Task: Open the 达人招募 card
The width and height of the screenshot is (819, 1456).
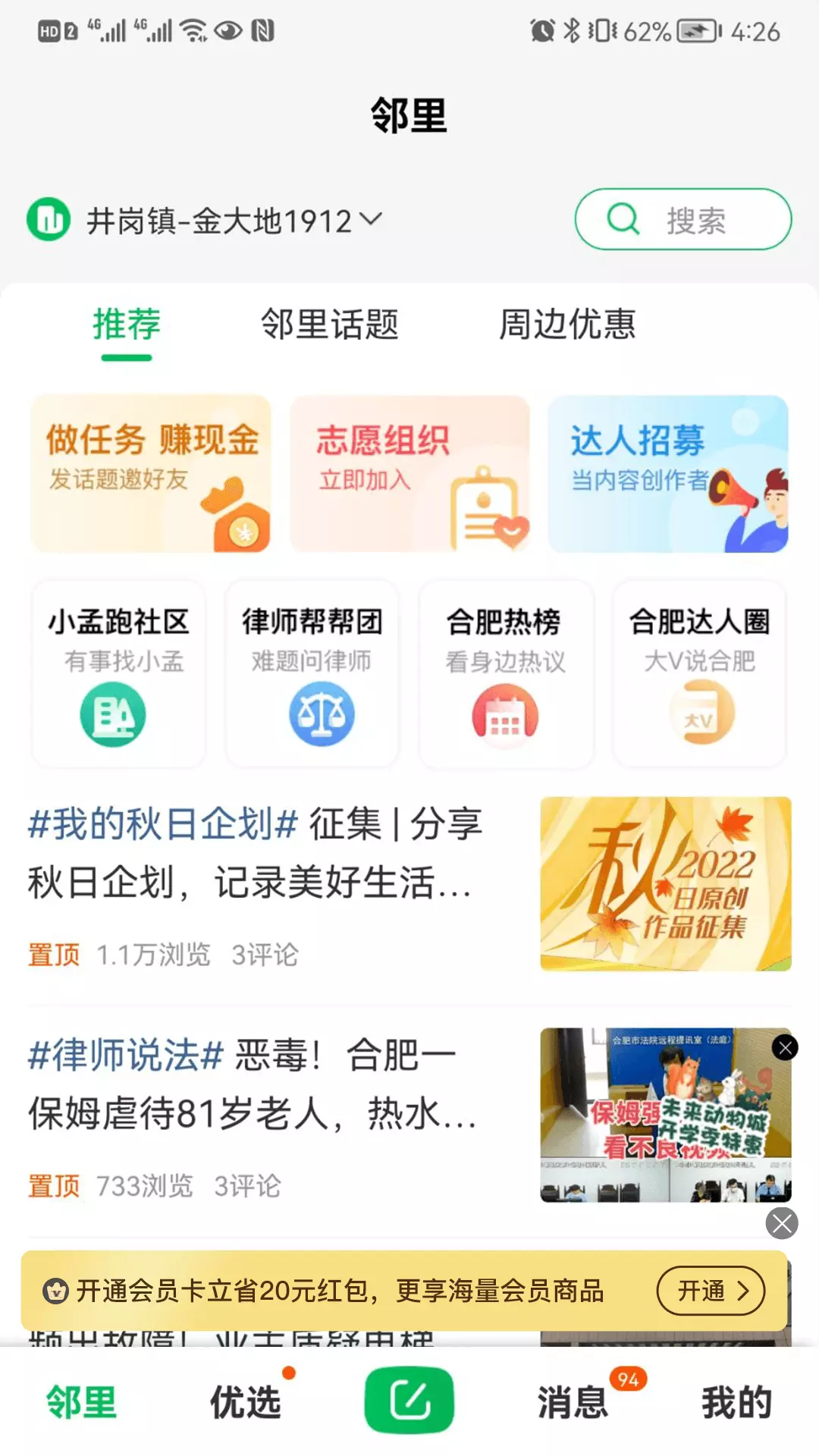Action: (668, 473)
